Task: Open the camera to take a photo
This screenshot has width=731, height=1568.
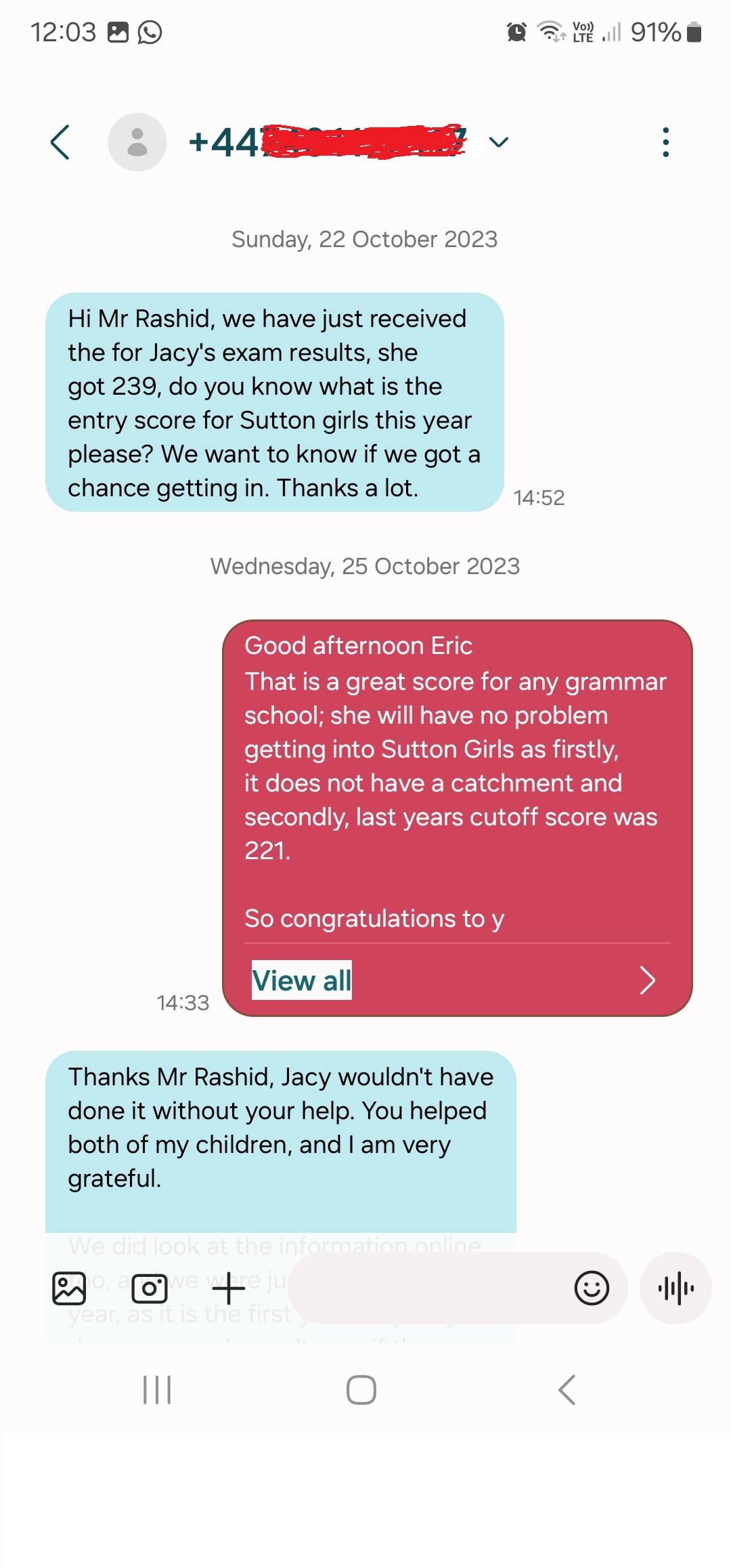Action: pyautogui.click(x=150, y=1288)
